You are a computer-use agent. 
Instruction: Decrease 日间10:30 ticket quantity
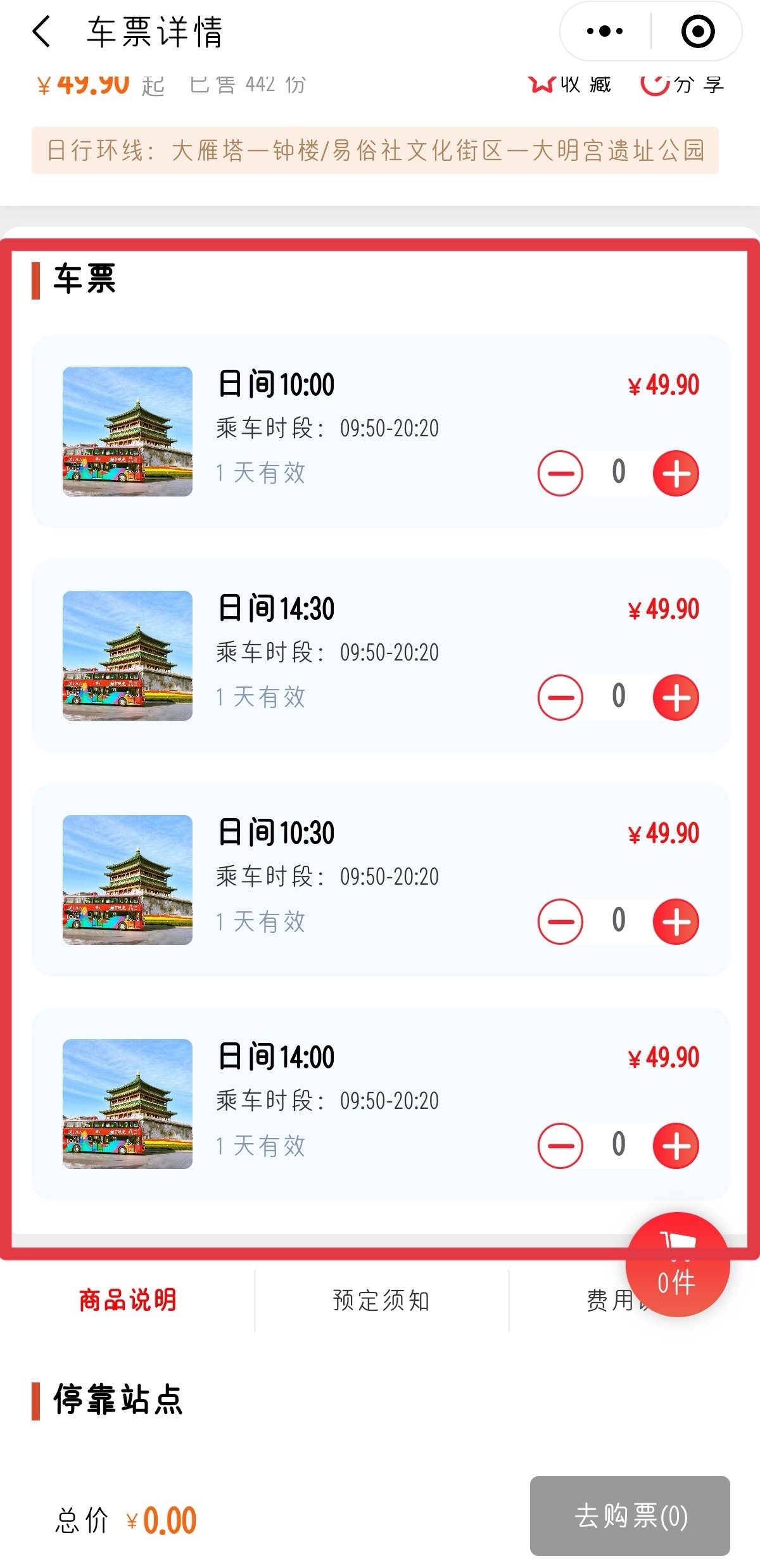pyautogui.click(x=560, y=921)
